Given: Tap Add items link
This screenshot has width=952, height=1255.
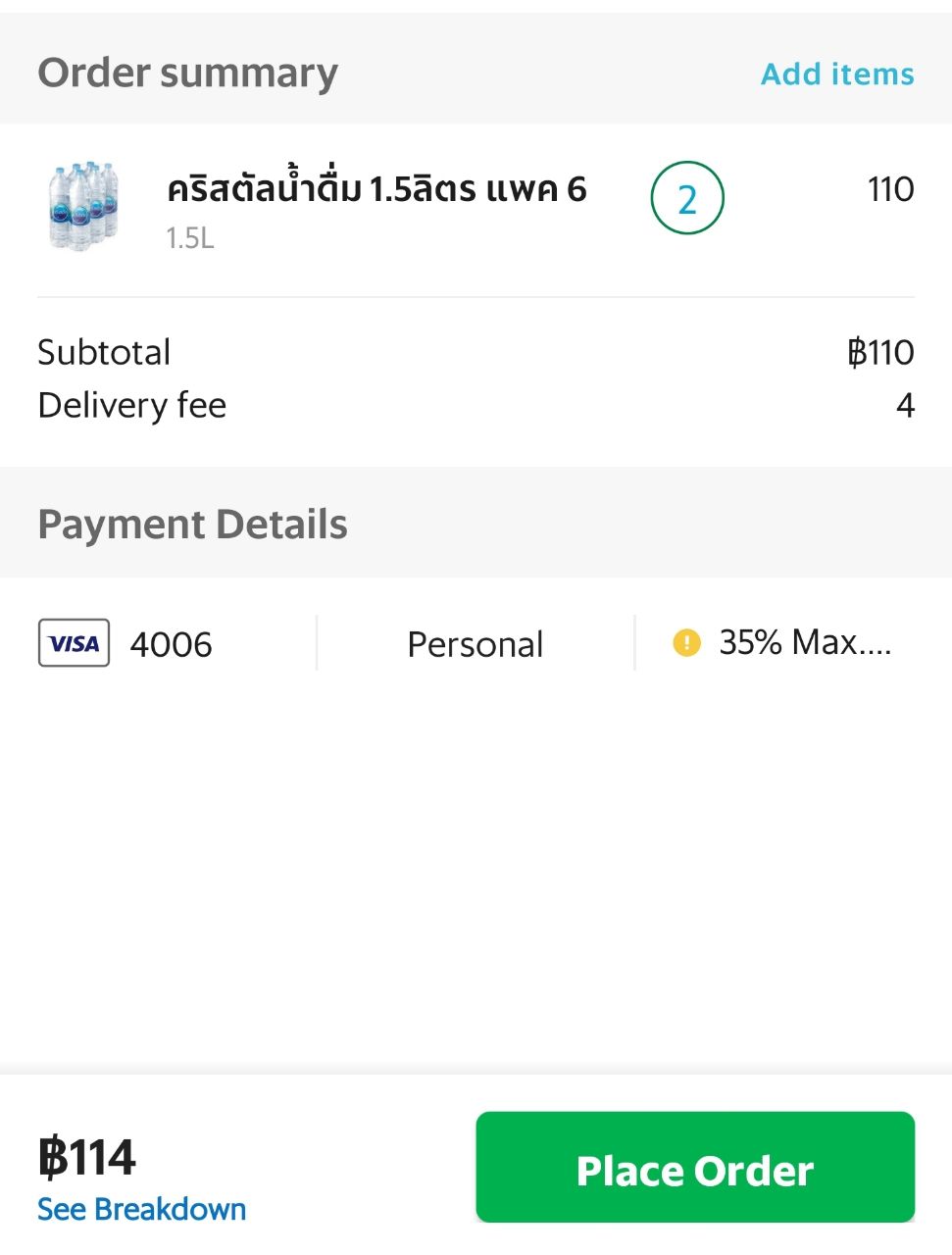Looking at the screenshot, I should [x=837, y=75].
